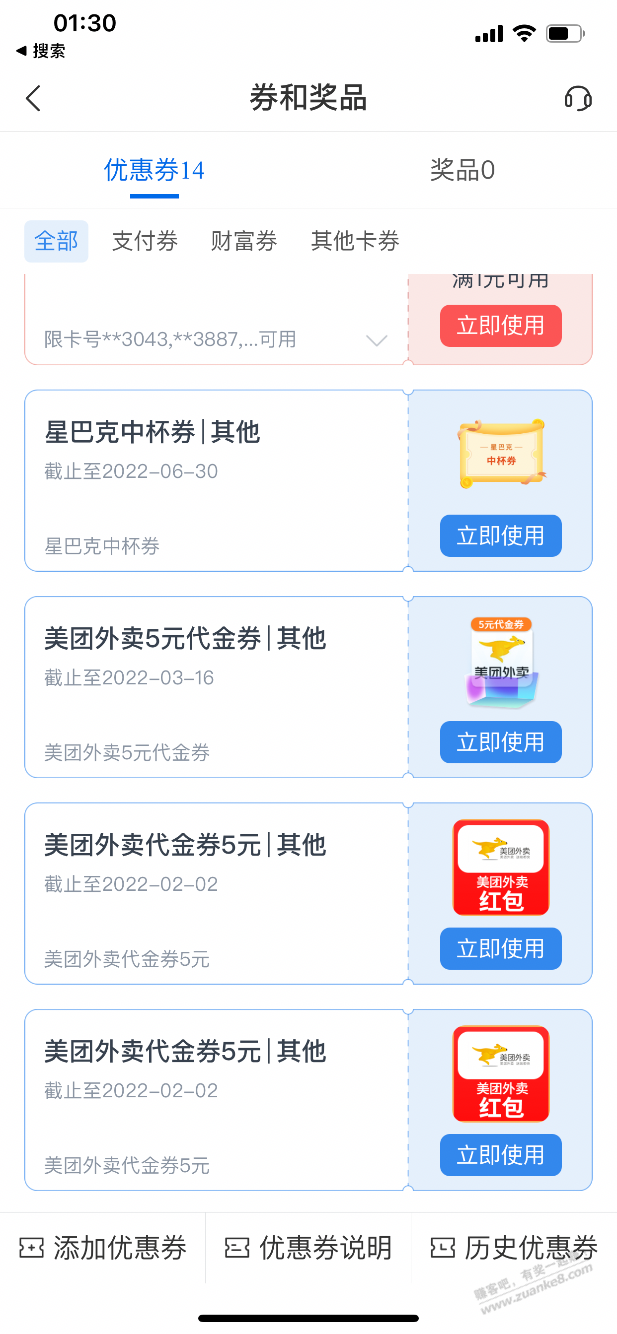View 历史优惠券 coupon history
The width and height of the screenshot is (617, 1334).
coord(514,1248)
